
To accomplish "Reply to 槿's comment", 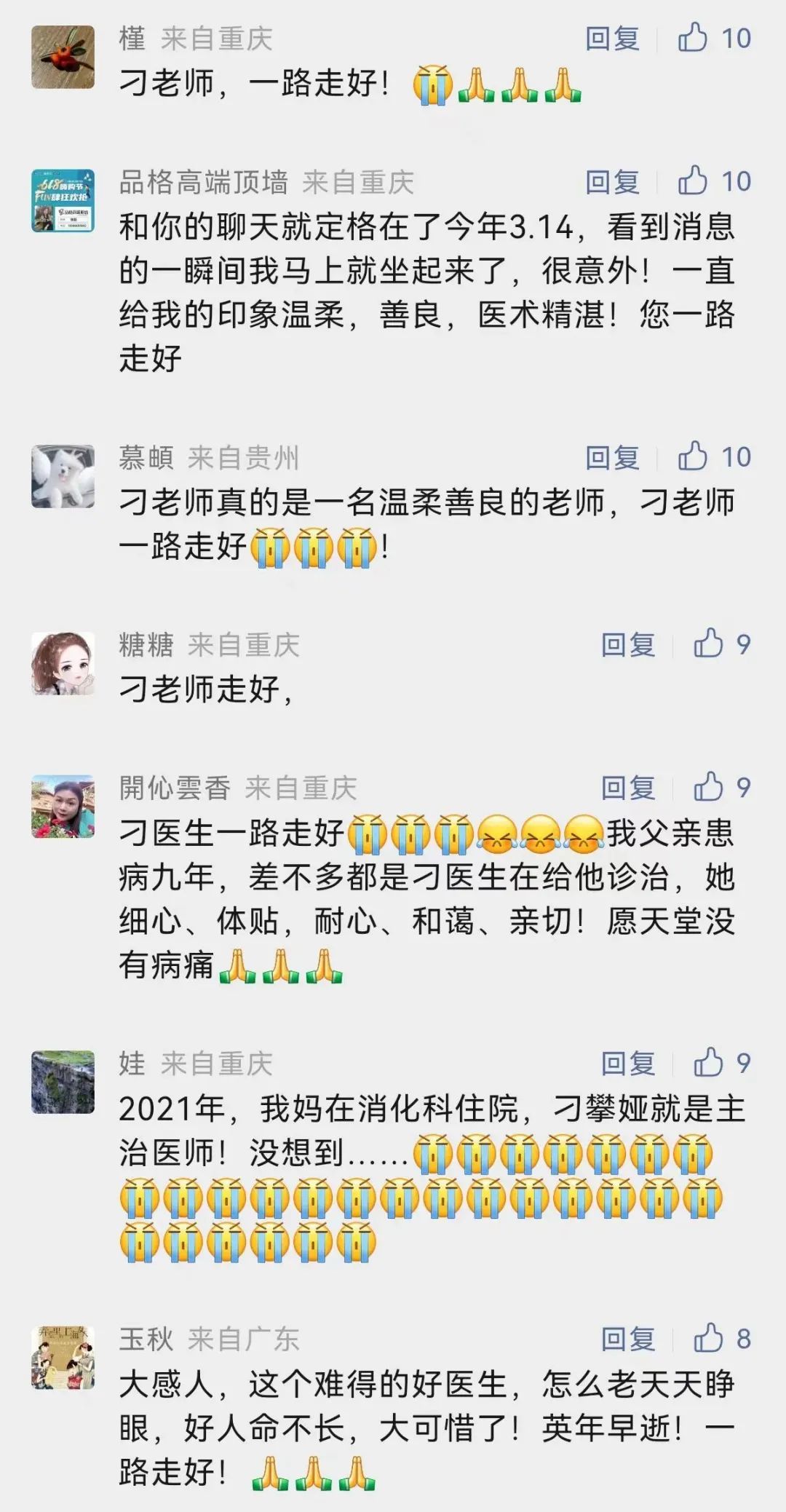I will click(x=612, y=39).
